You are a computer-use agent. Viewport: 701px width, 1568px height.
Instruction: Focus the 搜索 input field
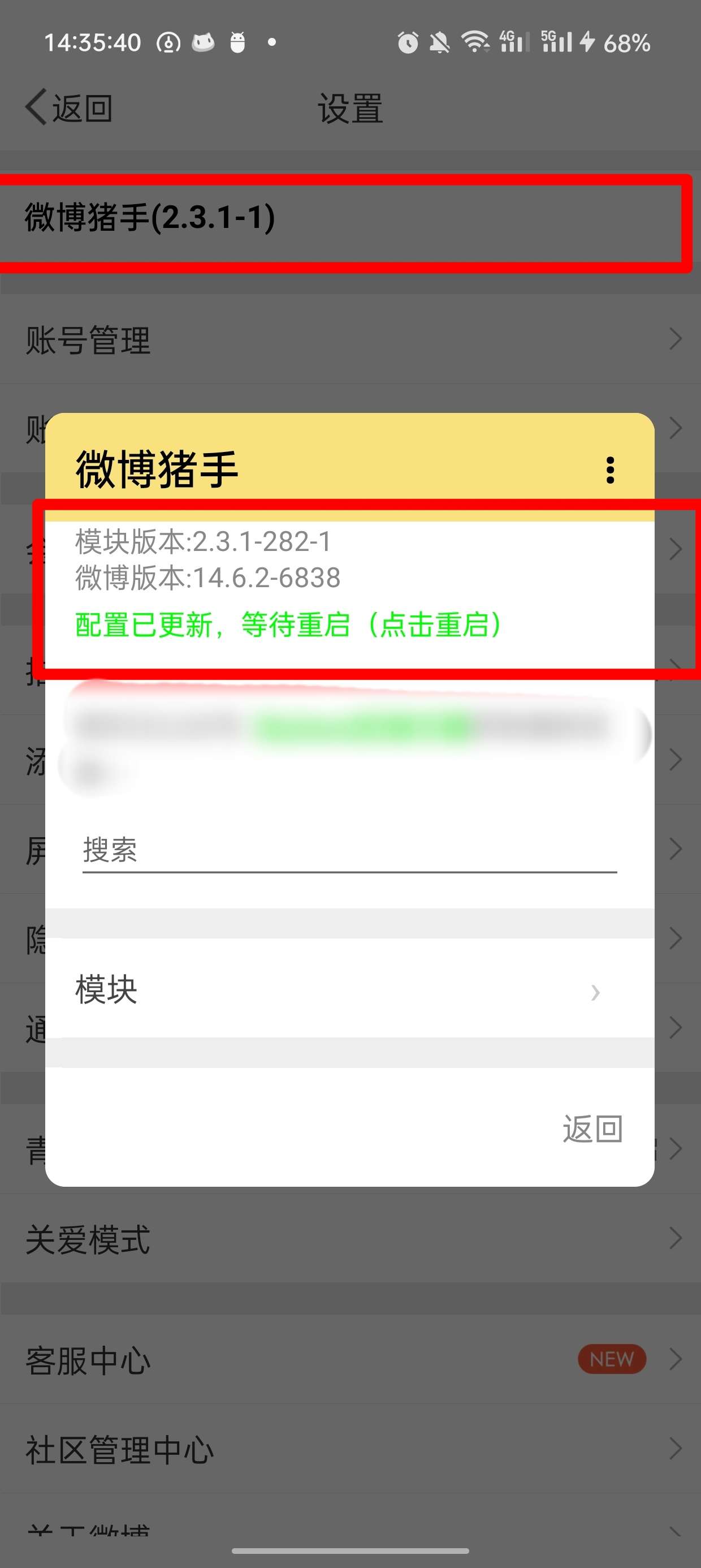(x=349, y=850)
